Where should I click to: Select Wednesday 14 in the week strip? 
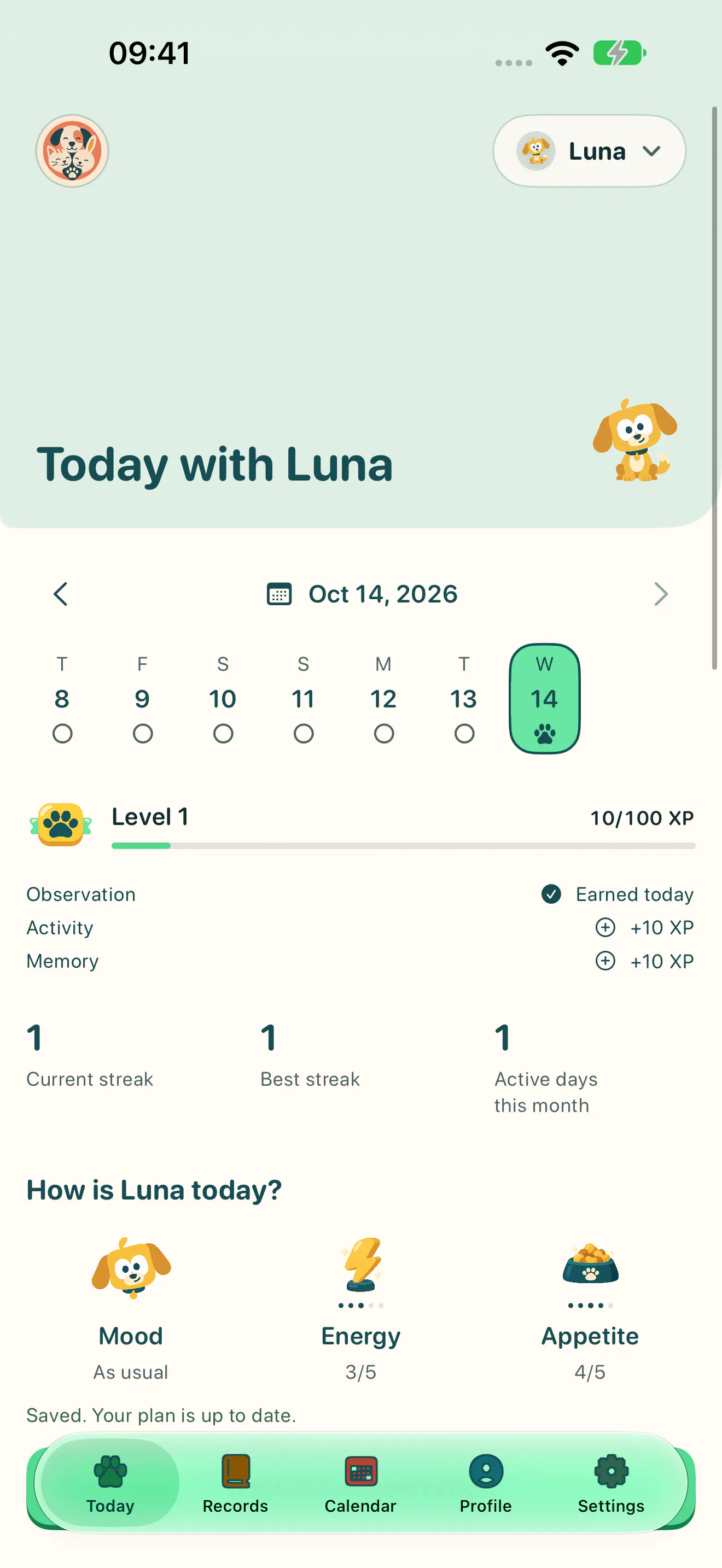point(544,699)
